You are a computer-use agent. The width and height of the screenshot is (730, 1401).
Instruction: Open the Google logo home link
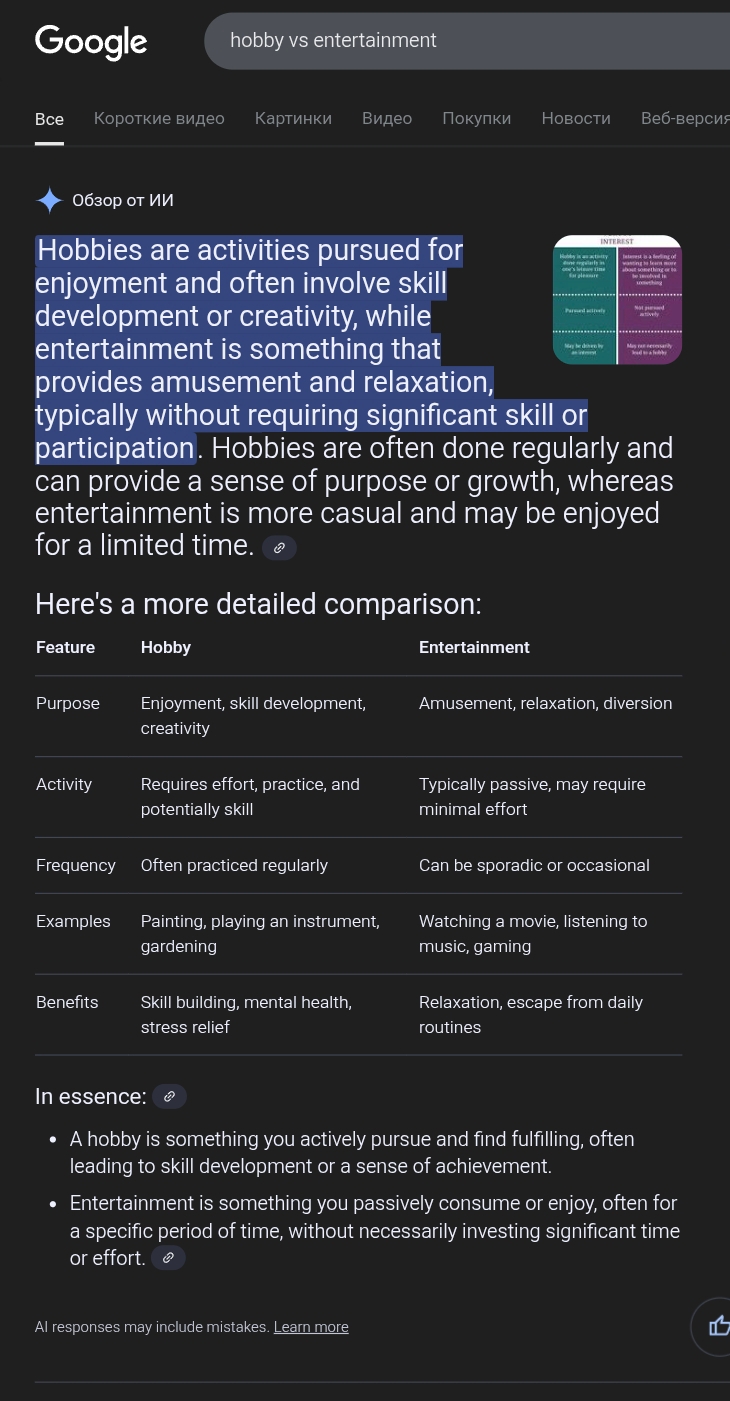[x=91, y=41]
